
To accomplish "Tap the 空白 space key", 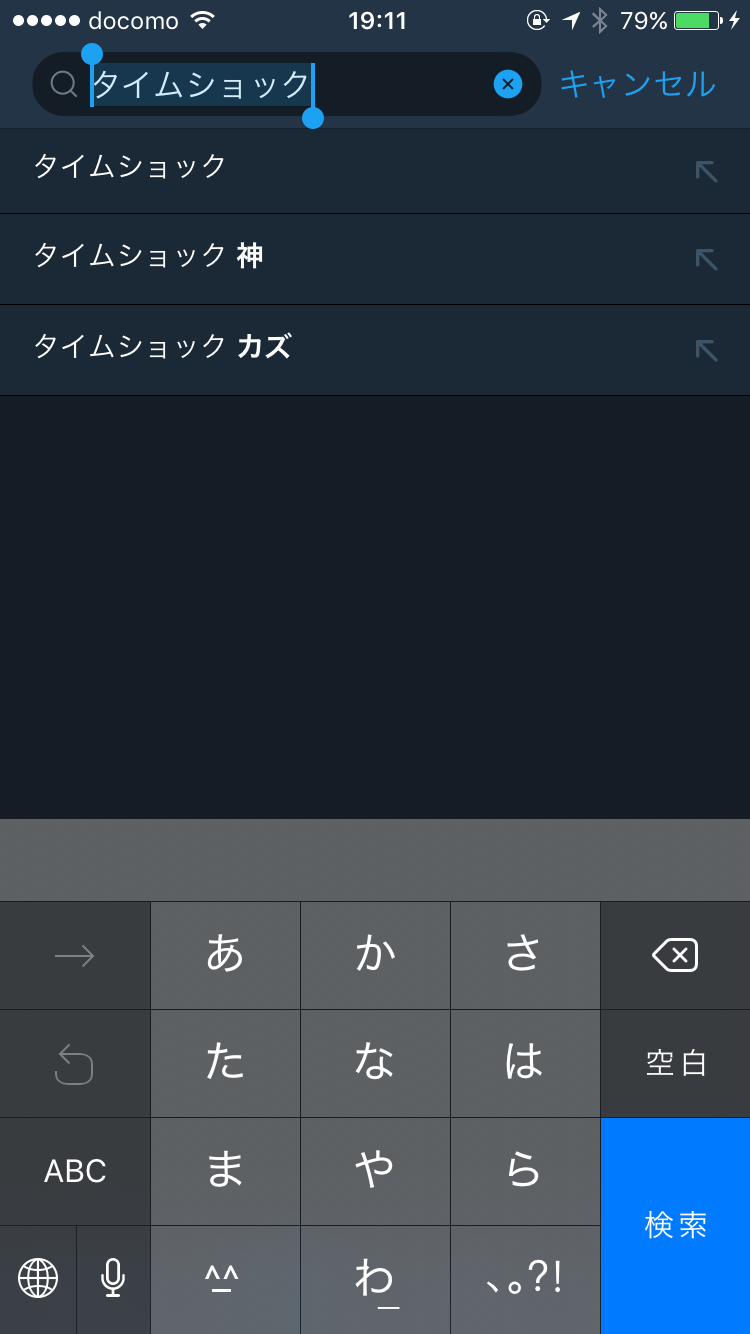I will [x=675, y=1064].
